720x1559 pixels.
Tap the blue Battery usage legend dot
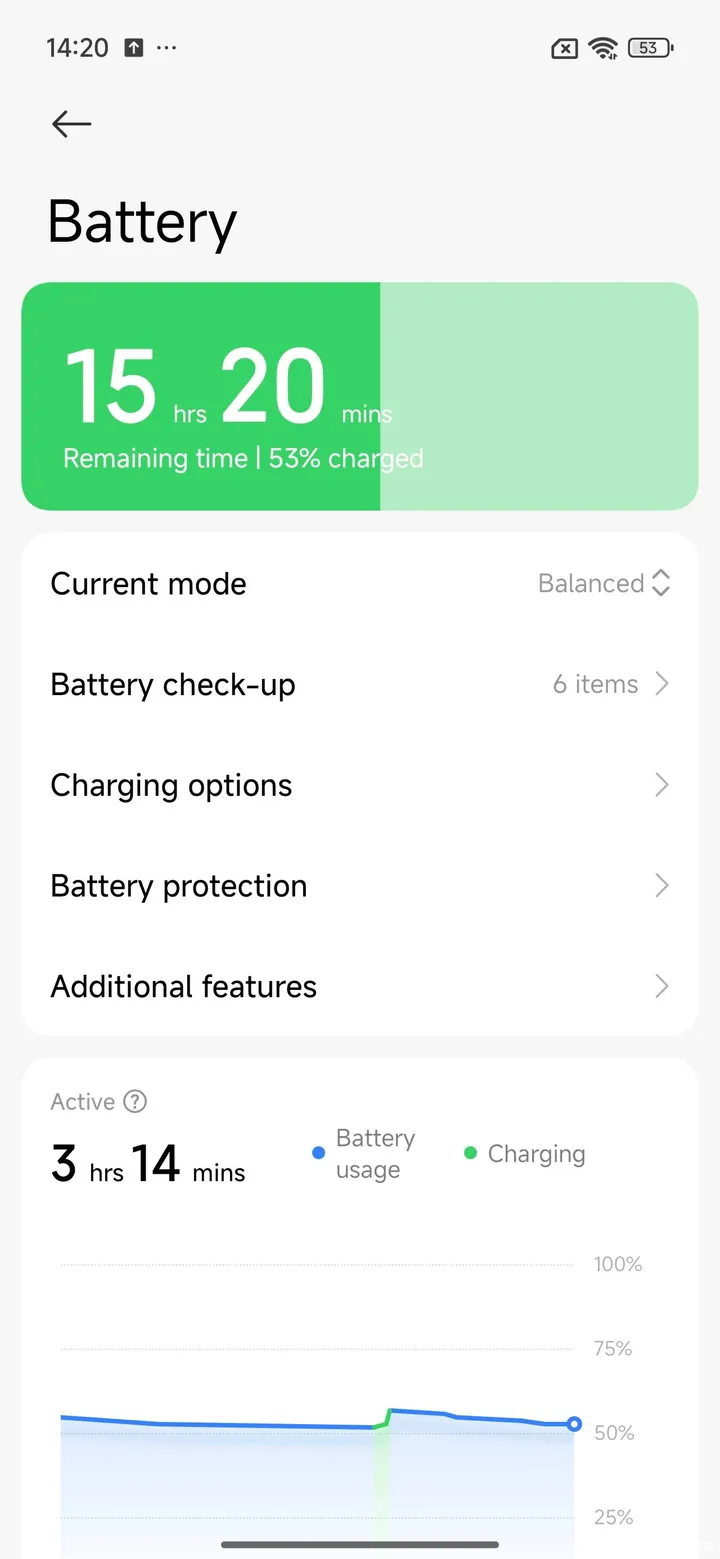coord(318,1152)
